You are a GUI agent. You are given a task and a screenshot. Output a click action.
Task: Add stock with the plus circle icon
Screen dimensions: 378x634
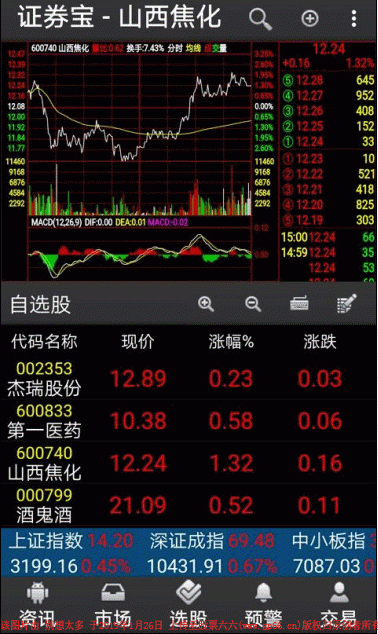[310, 19]
